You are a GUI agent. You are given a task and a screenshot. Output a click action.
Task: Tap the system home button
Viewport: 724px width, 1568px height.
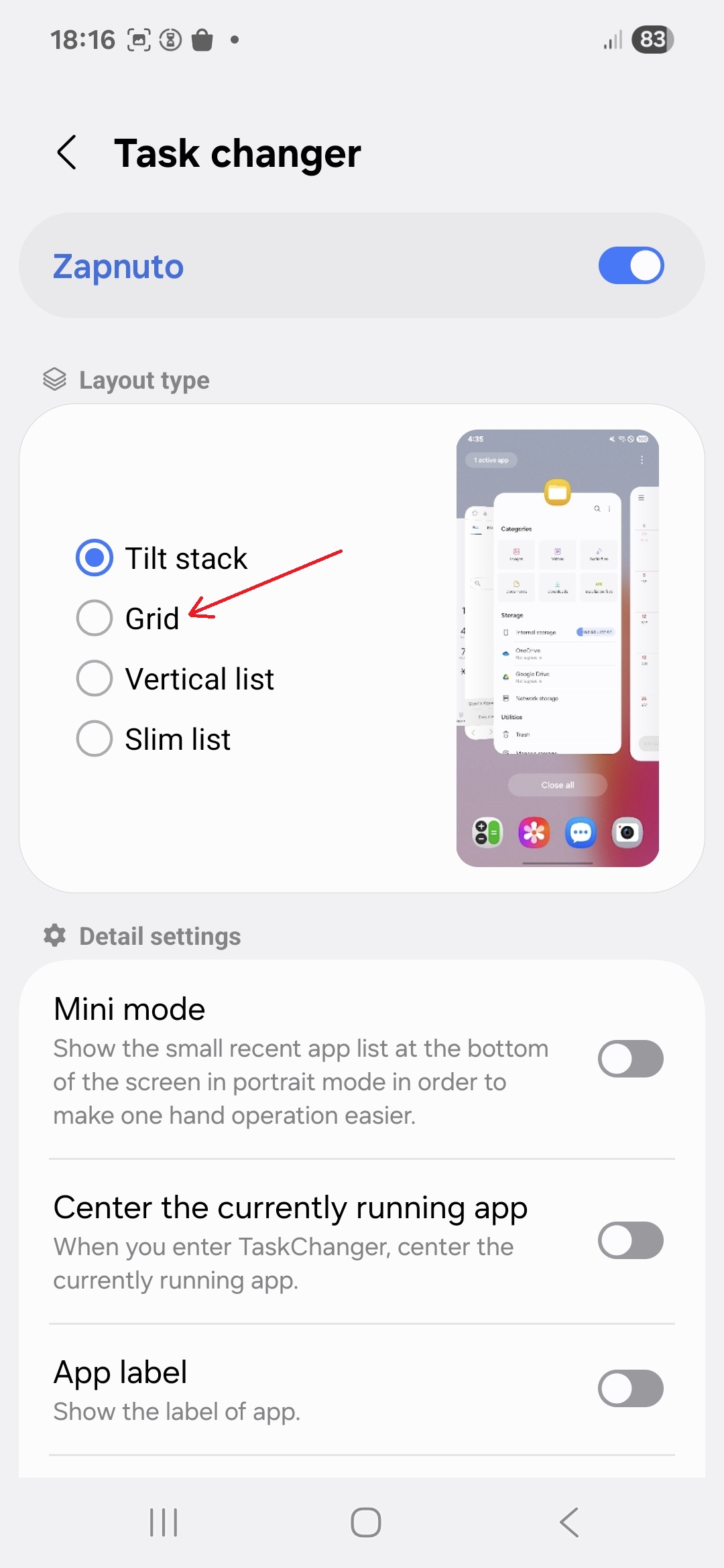coord(366,1522)
